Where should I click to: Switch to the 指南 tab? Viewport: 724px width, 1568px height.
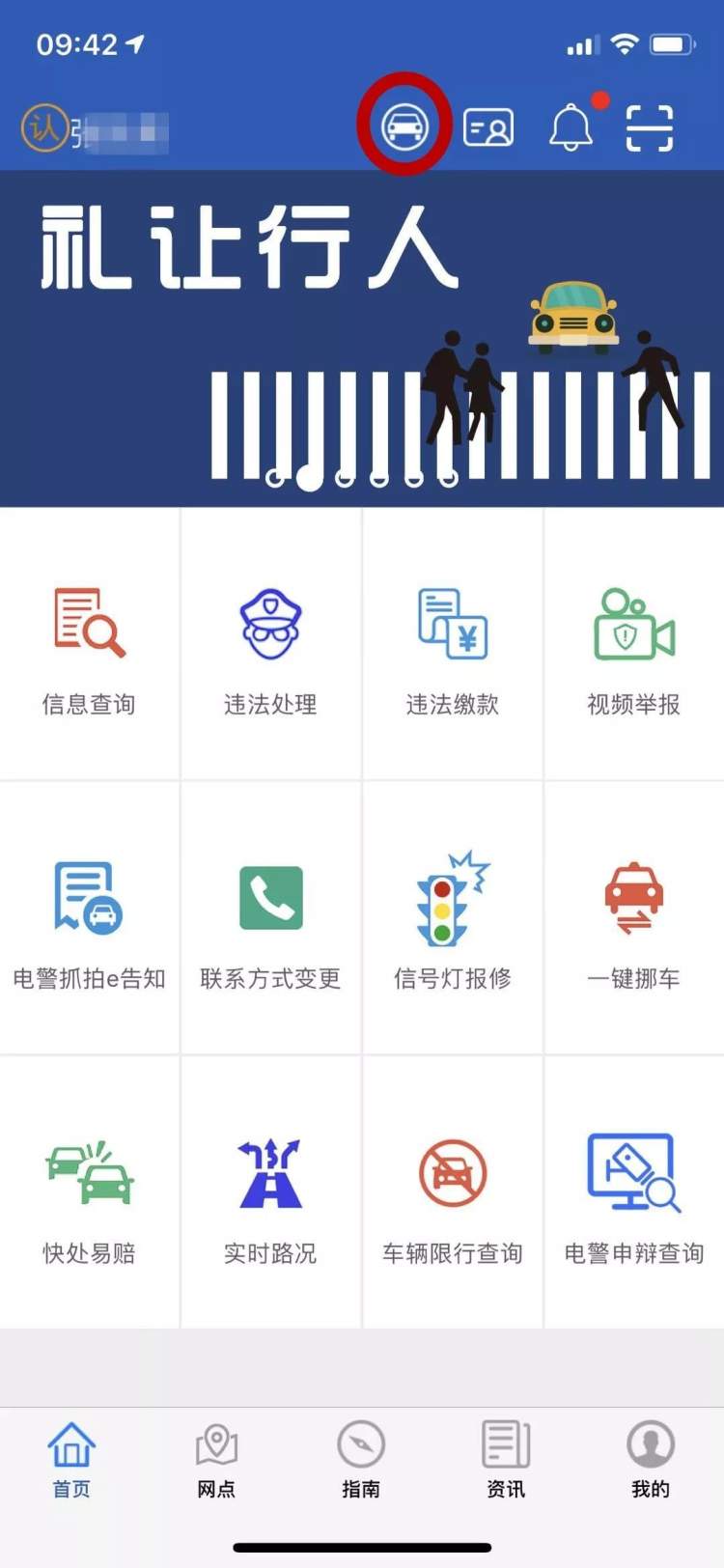tap(361, 1458)
